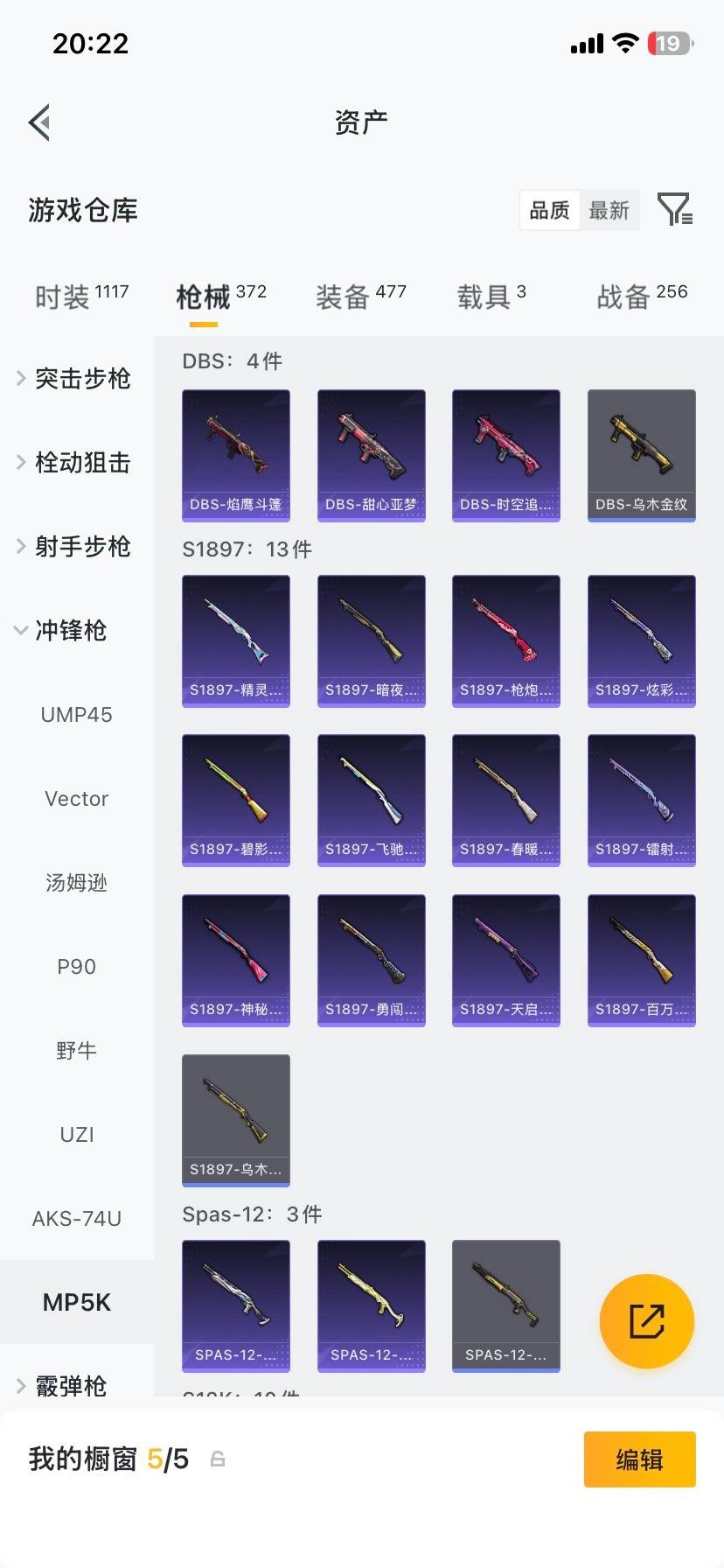
Task: Select the S1897-乌木 shotgun skin
Action: pyautogui.click(x=235, y=1120)
